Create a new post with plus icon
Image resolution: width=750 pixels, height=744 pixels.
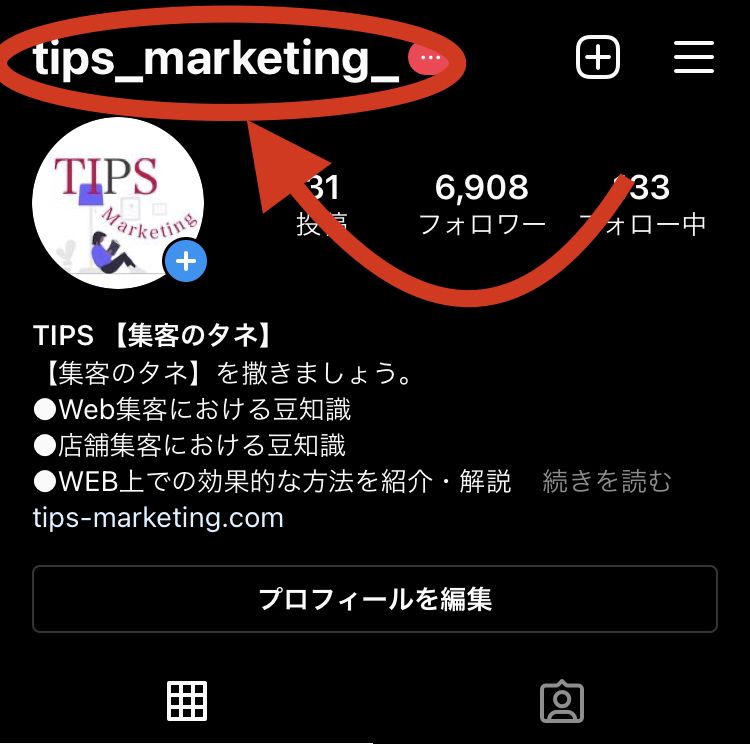598,58
